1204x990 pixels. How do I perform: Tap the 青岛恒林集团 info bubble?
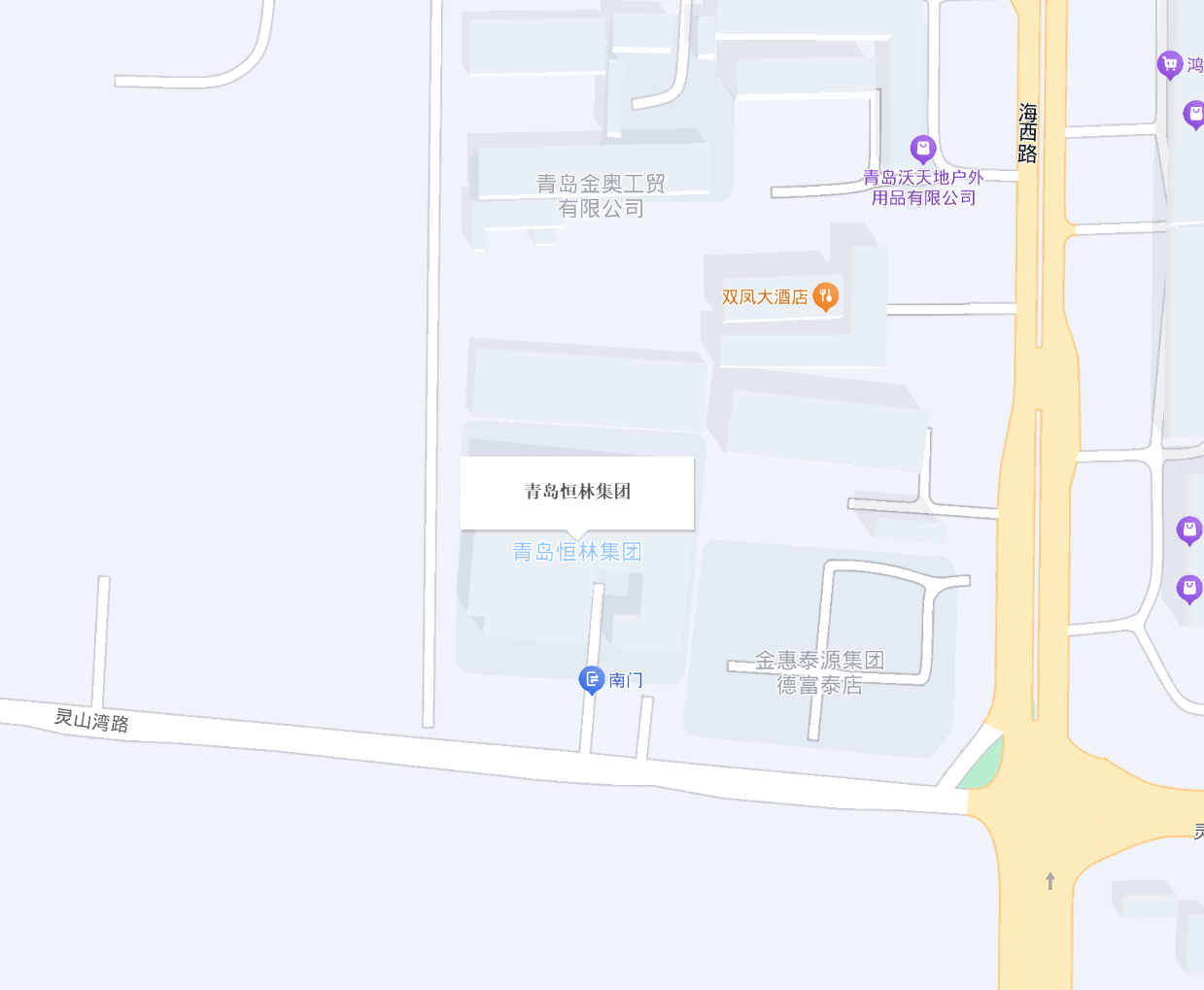coord(577,493)
